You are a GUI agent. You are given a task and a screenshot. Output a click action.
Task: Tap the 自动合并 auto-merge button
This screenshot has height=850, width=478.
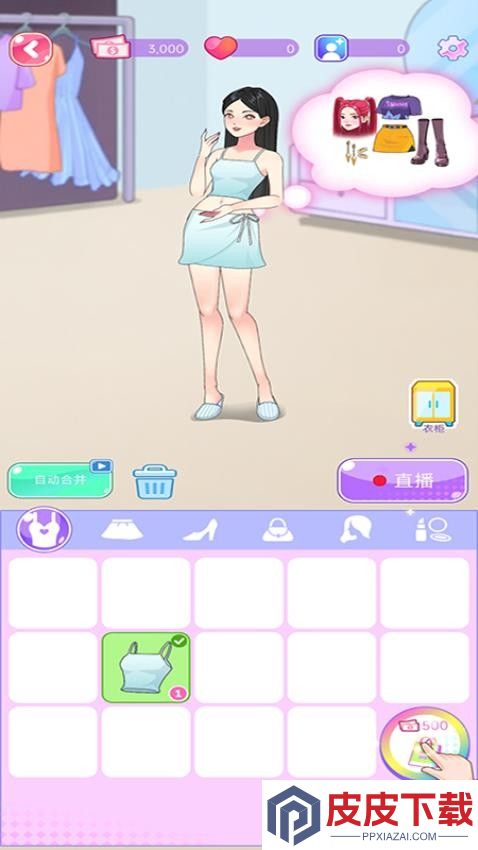(x=60, y=480)
